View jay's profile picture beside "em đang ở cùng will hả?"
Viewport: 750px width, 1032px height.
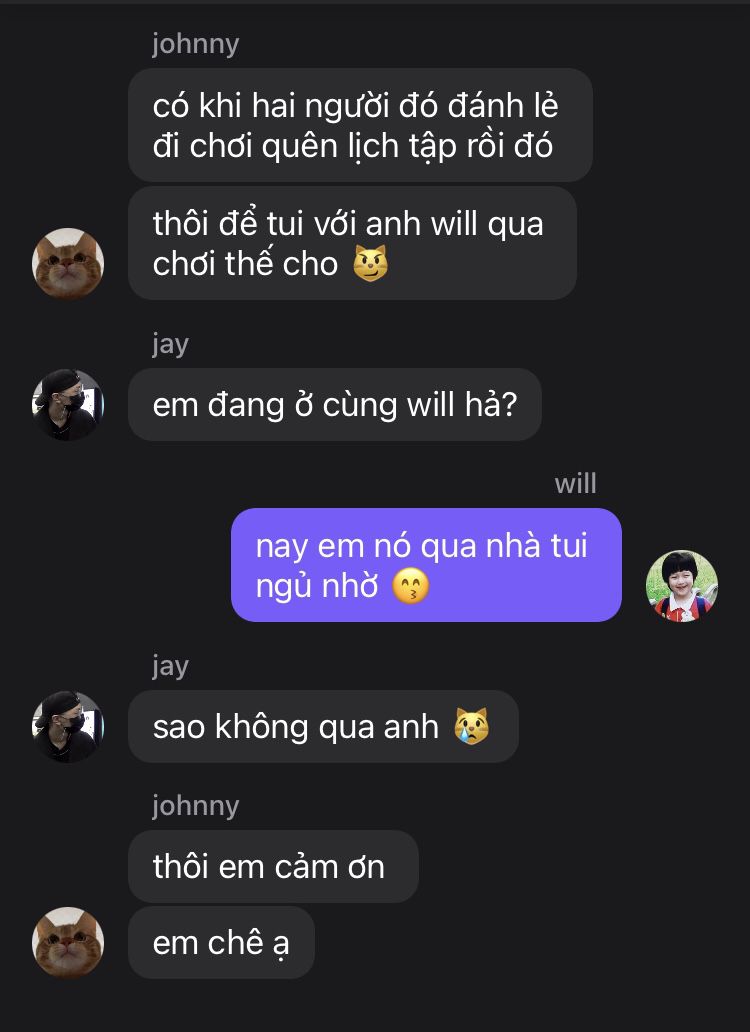[x=68, y=405]
